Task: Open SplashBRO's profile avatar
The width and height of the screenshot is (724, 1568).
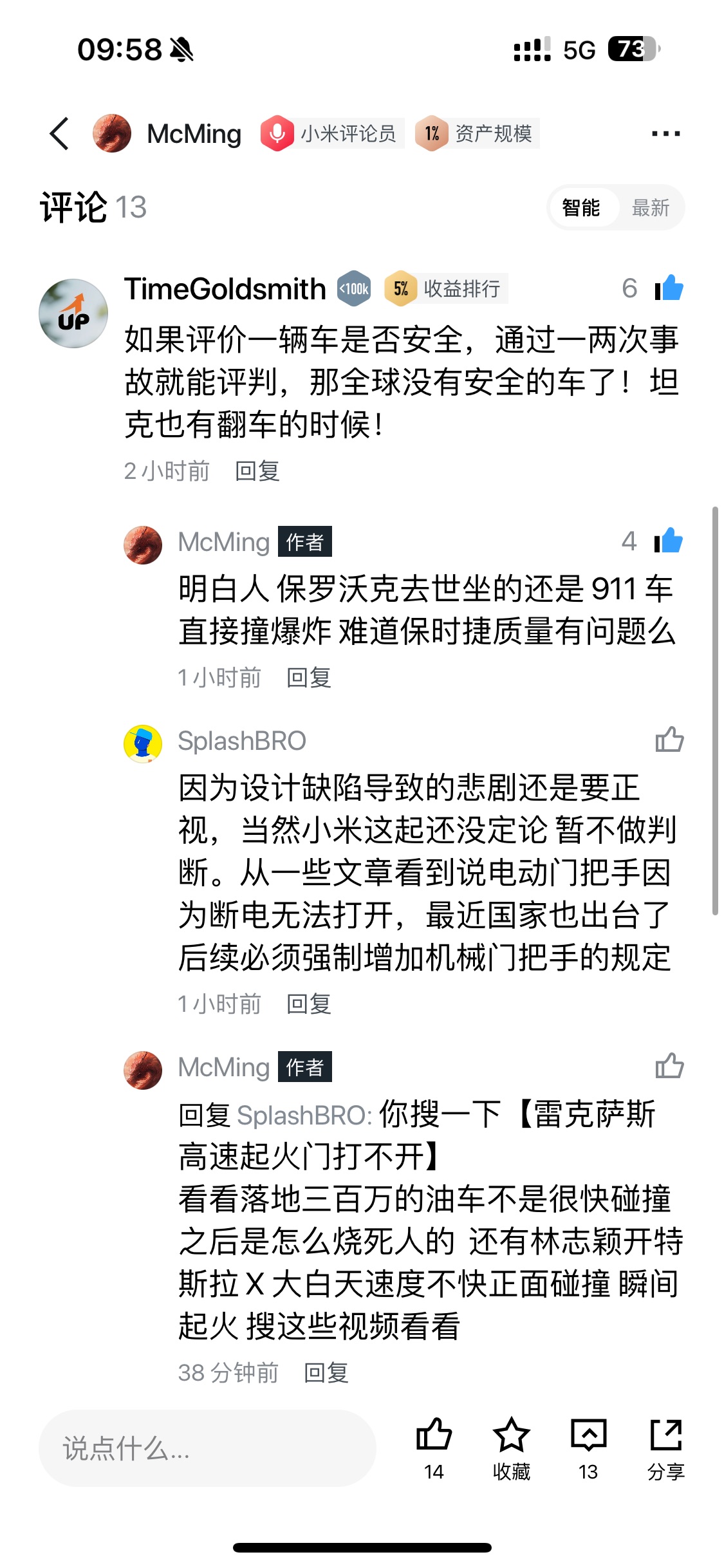Action: 143,743
